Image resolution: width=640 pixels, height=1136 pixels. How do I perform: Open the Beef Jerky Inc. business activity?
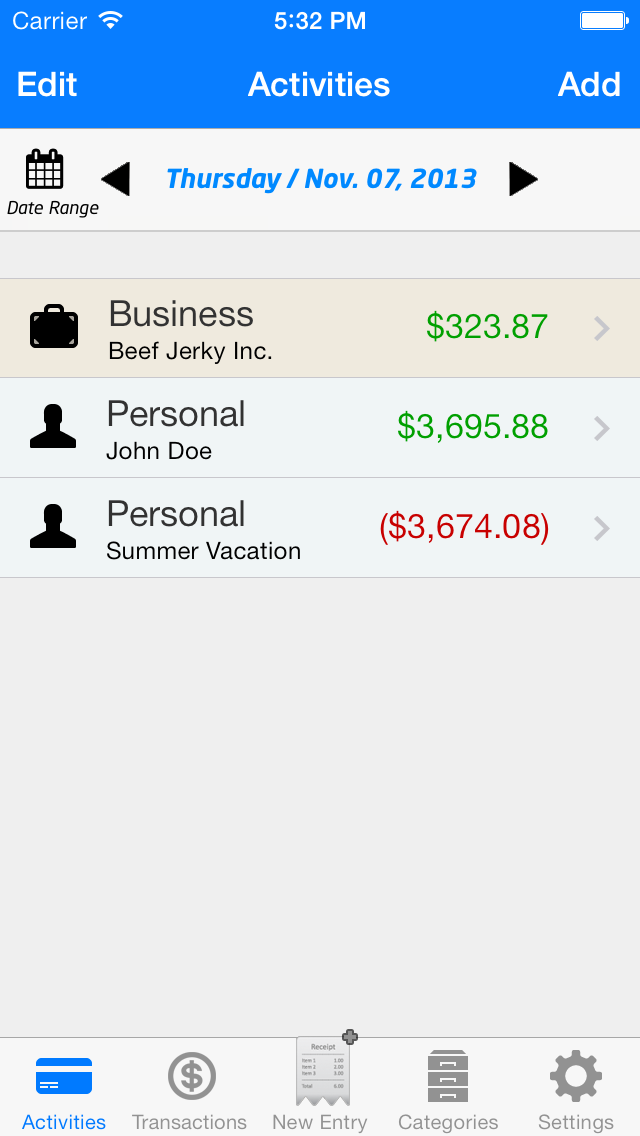point(320,328)
